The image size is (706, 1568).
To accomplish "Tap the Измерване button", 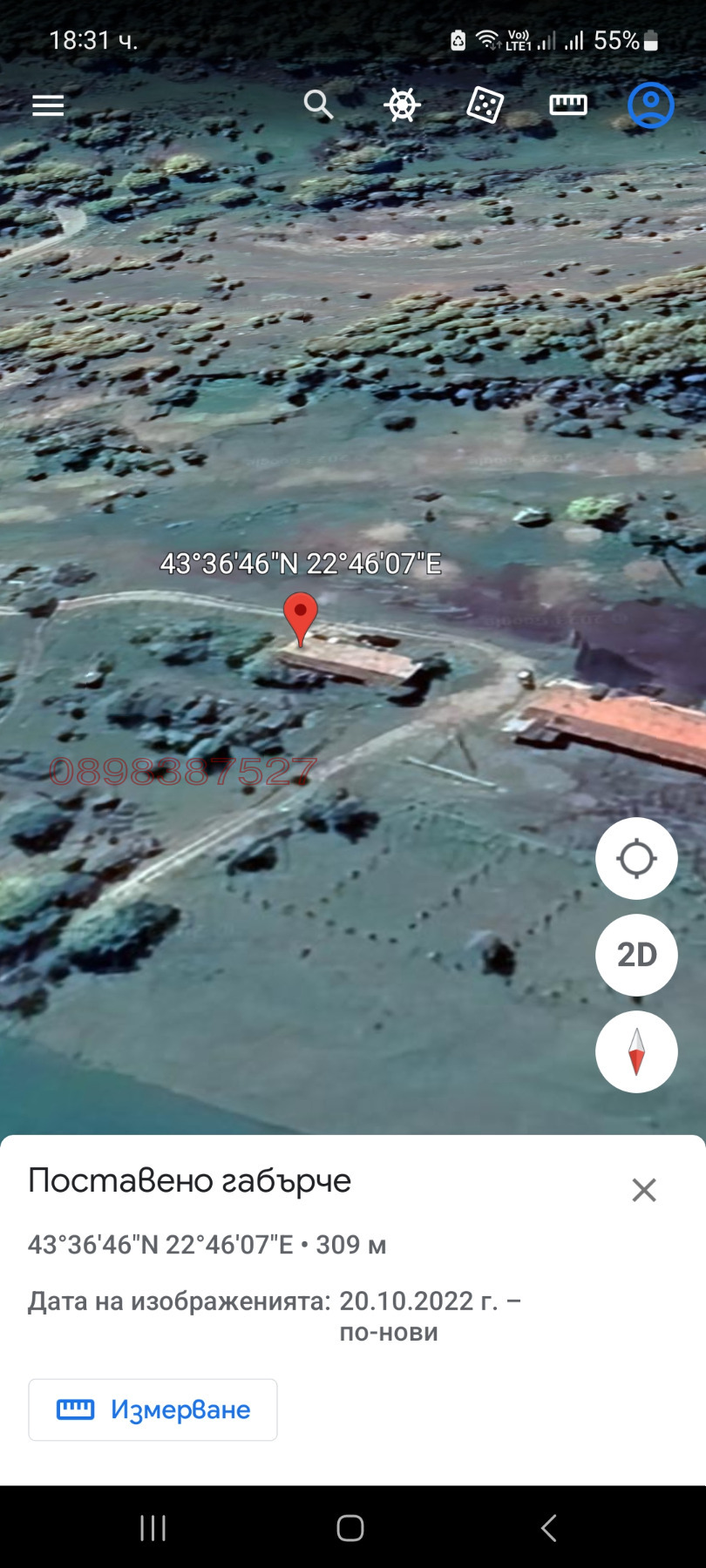I will (153, 1409).
